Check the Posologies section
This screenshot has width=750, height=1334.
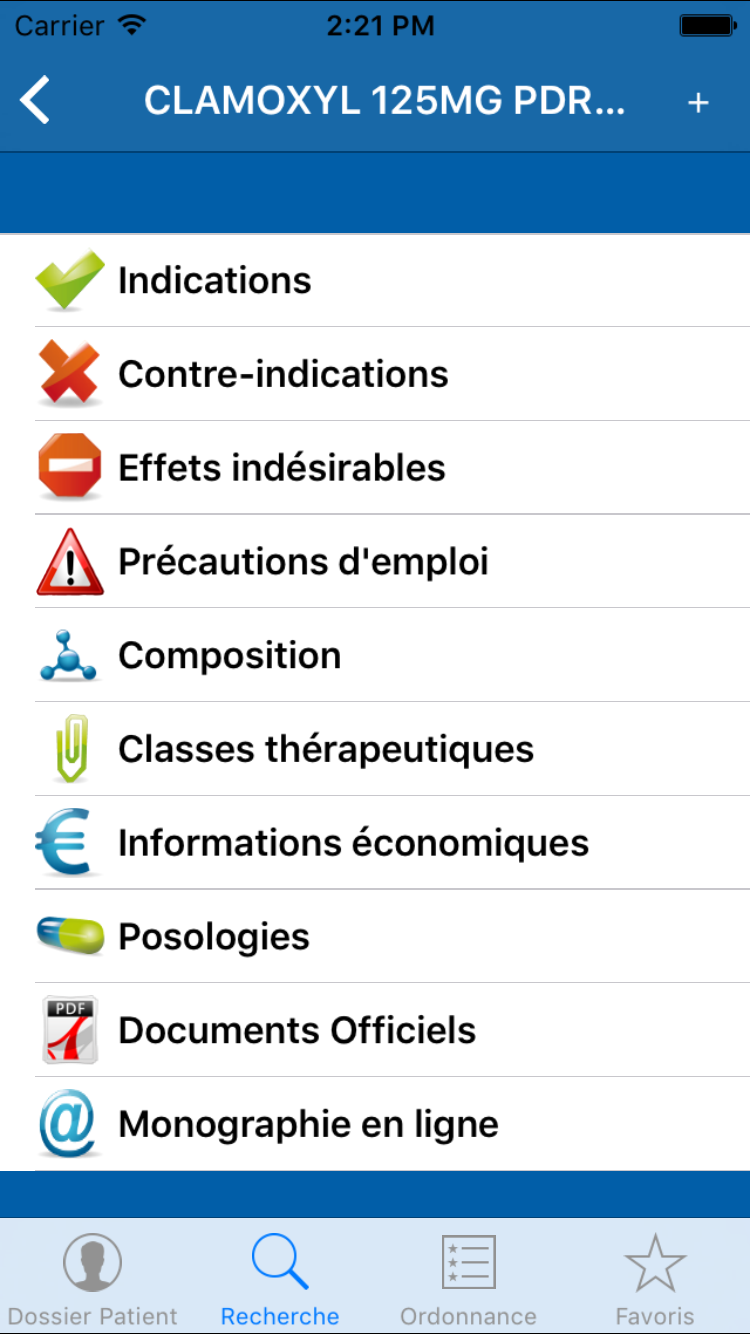click(x=375, y=937)
